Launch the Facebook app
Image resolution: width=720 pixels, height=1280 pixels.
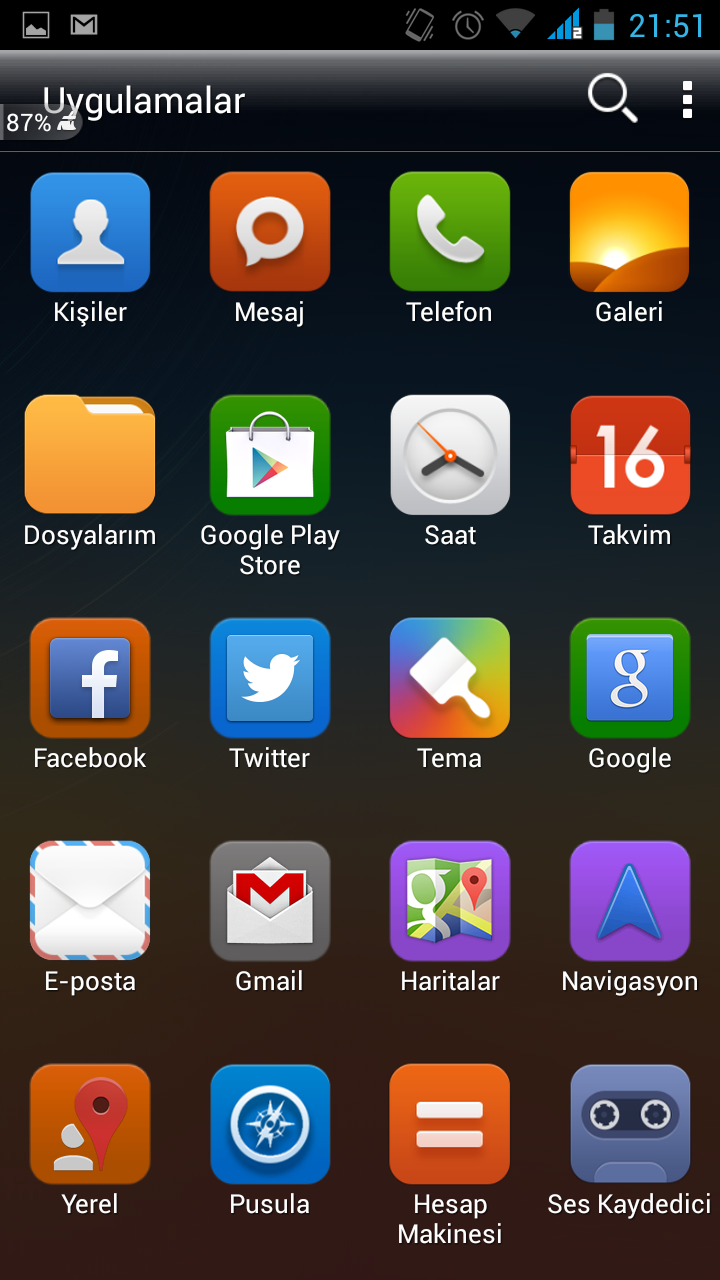click(90, 678)
